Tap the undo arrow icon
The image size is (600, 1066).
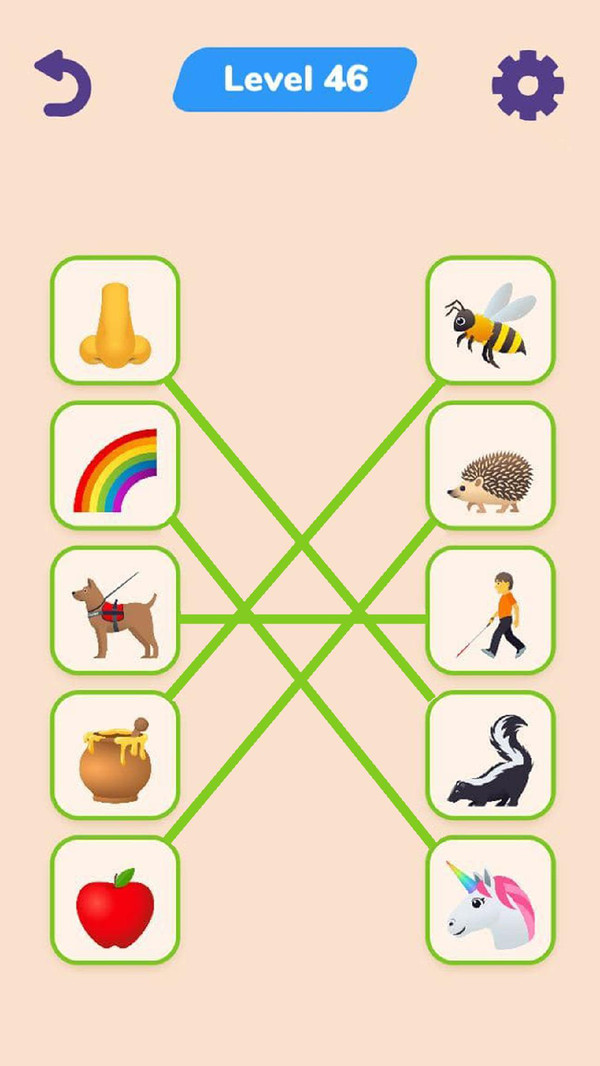63,83
